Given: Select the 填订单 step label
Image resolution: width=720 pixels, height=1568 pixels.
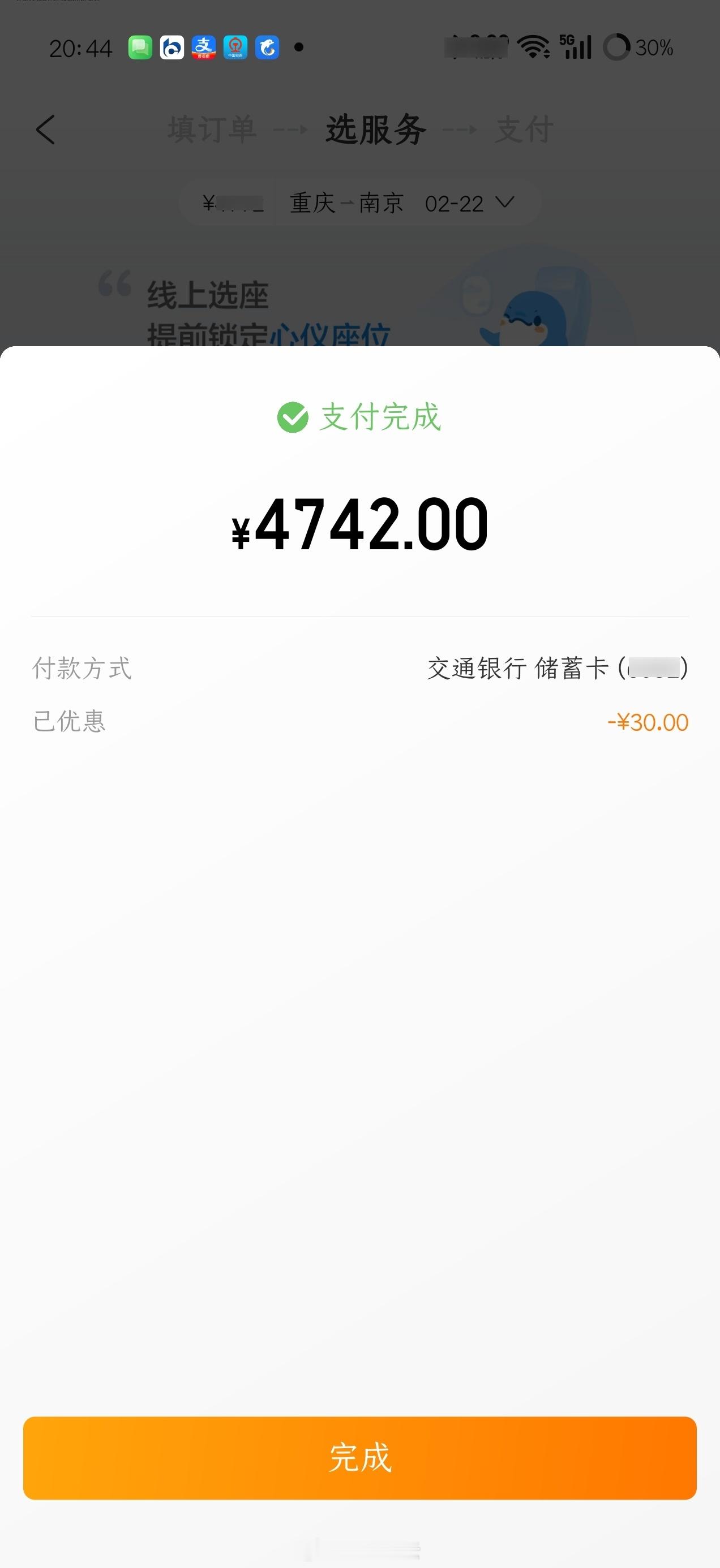Looking at the screenshot, I should coord(213,130).
